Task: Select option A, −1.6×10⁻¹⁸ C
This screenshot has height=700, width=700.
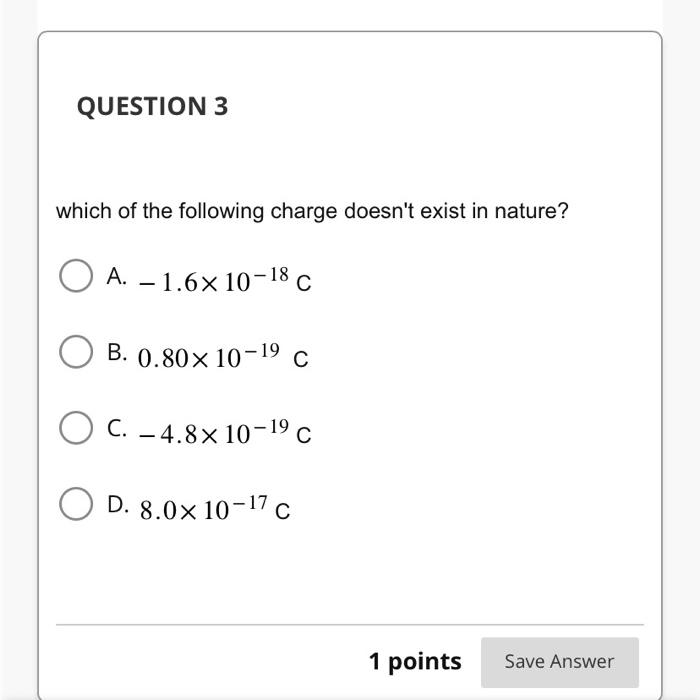Action: tap(77, 277)
